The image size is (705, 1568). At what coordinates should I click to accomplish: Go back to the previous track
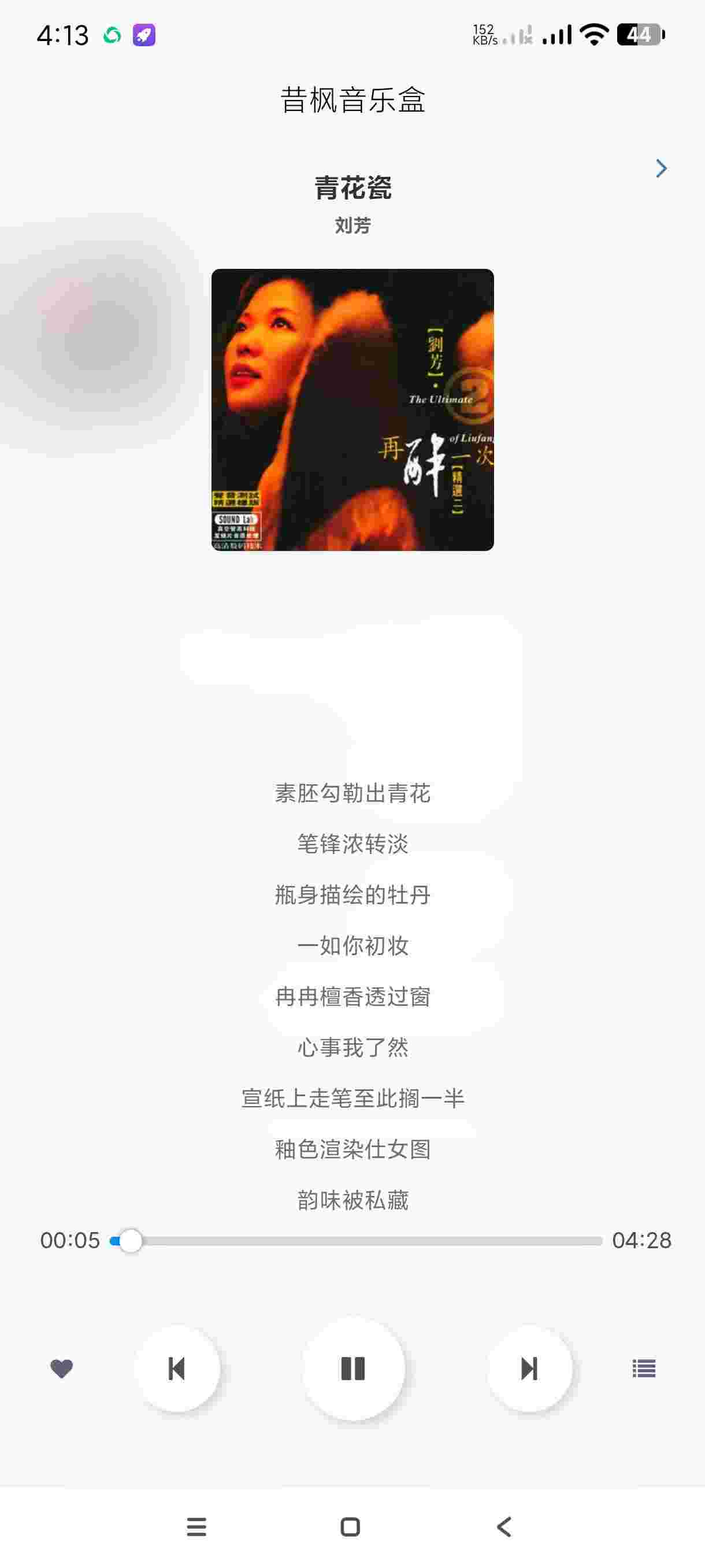(176, 1369)
